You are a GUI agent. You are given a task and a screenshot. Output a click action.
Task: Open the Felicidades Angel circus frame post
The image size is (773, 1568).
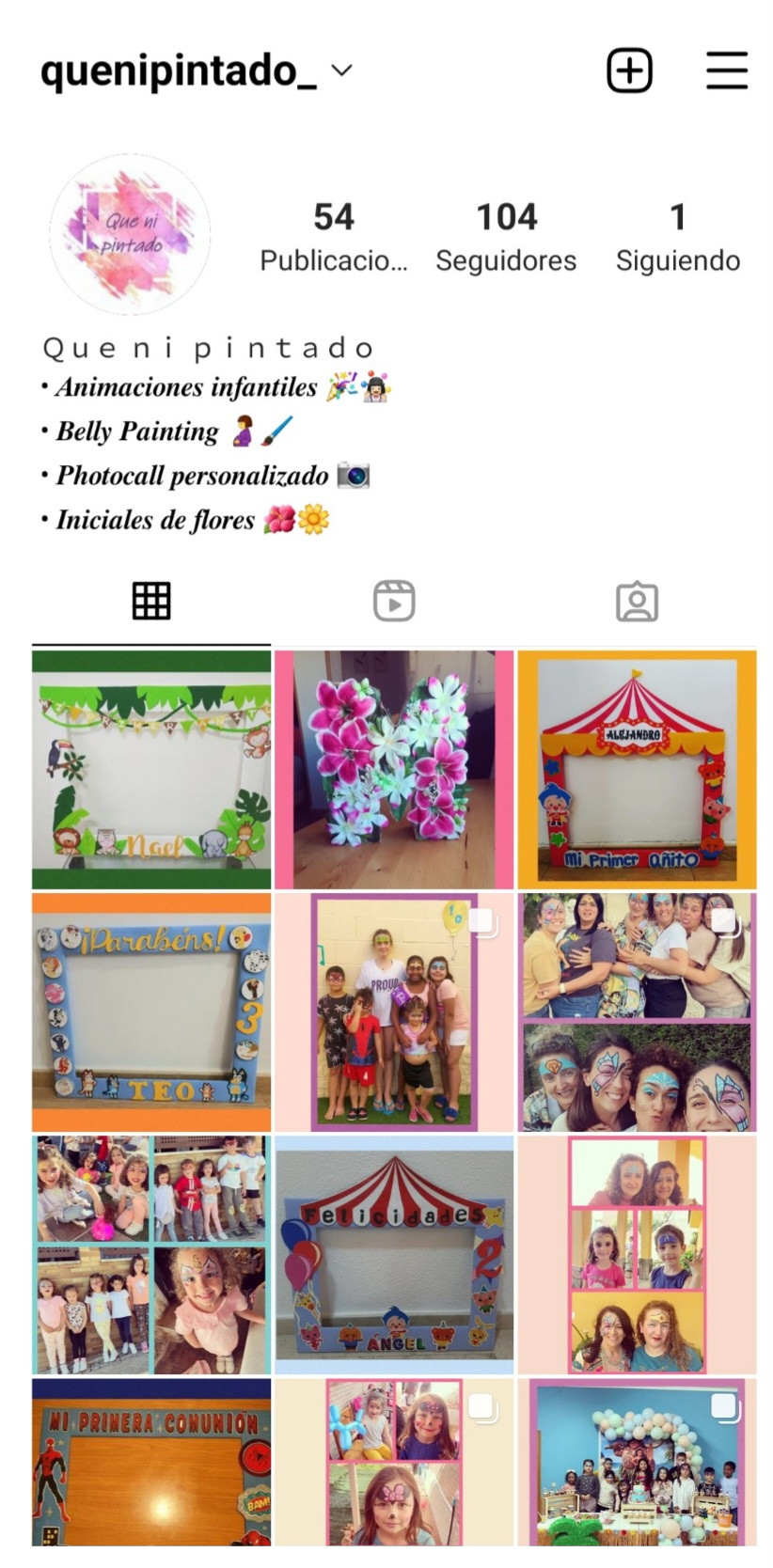coord(394,1254)
